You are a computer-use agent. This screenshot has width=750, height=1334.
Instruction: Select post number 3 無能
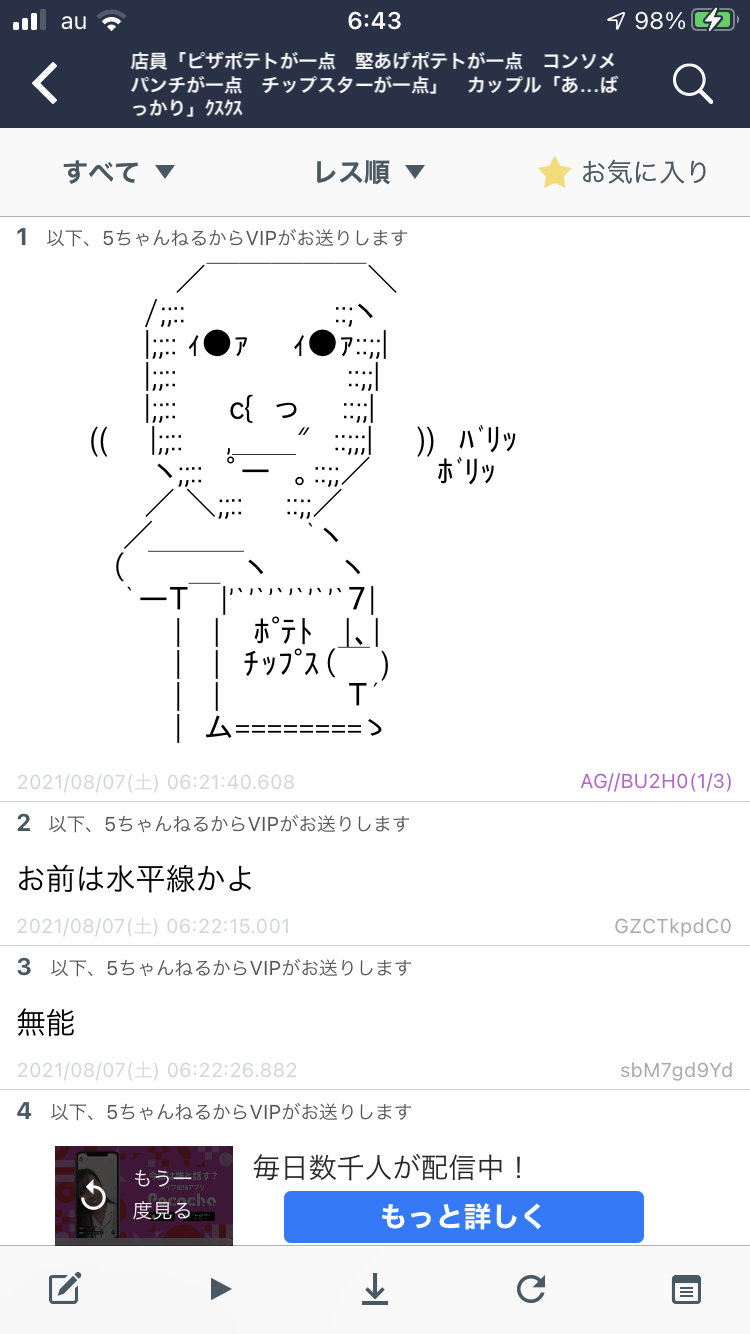tap(47, 1022)
